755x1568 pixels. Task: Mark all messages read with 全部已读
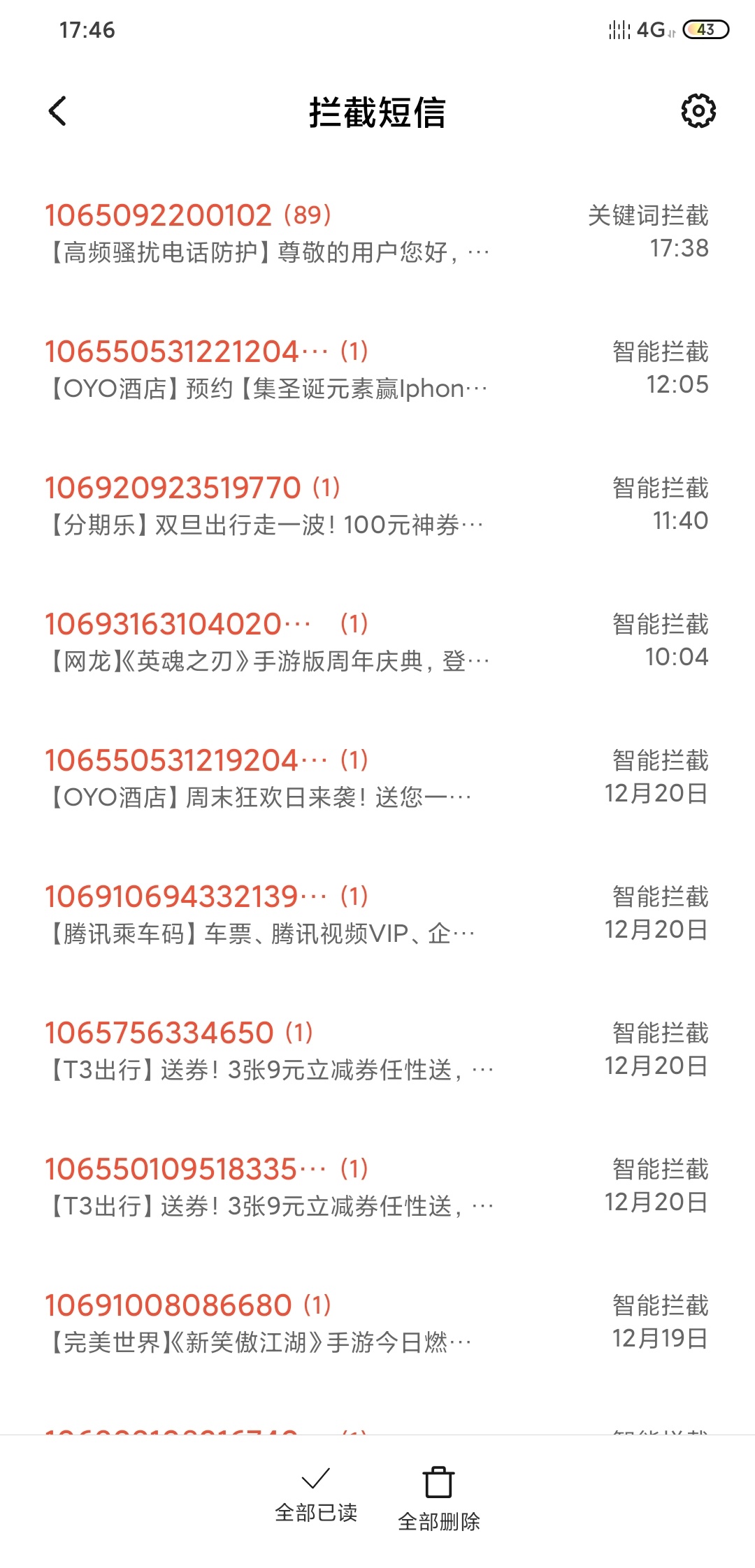tap(316, 1495)
